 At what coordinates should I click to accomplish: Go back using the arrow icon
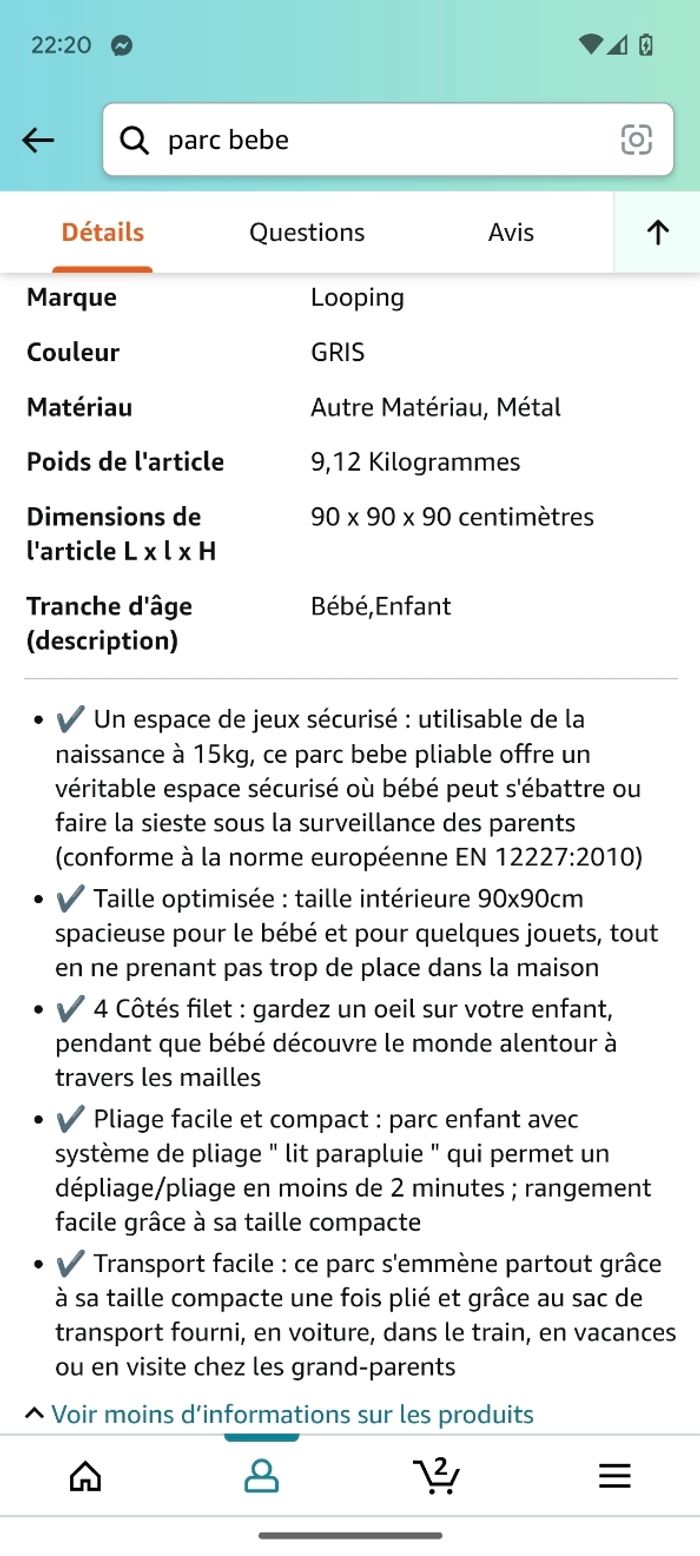click(x=38, y=140)
